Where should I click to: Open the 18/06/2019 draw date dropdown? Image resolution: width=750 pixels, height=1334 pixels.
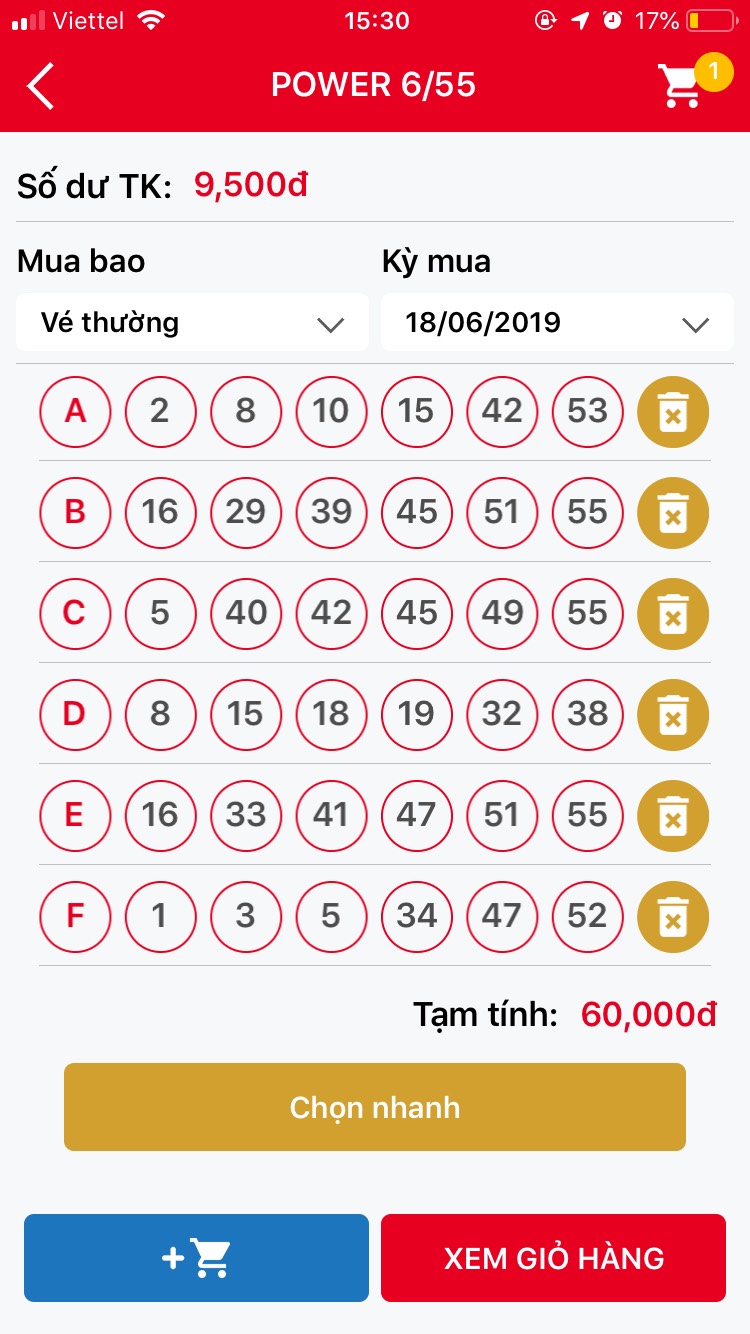[x=557, y=322]
